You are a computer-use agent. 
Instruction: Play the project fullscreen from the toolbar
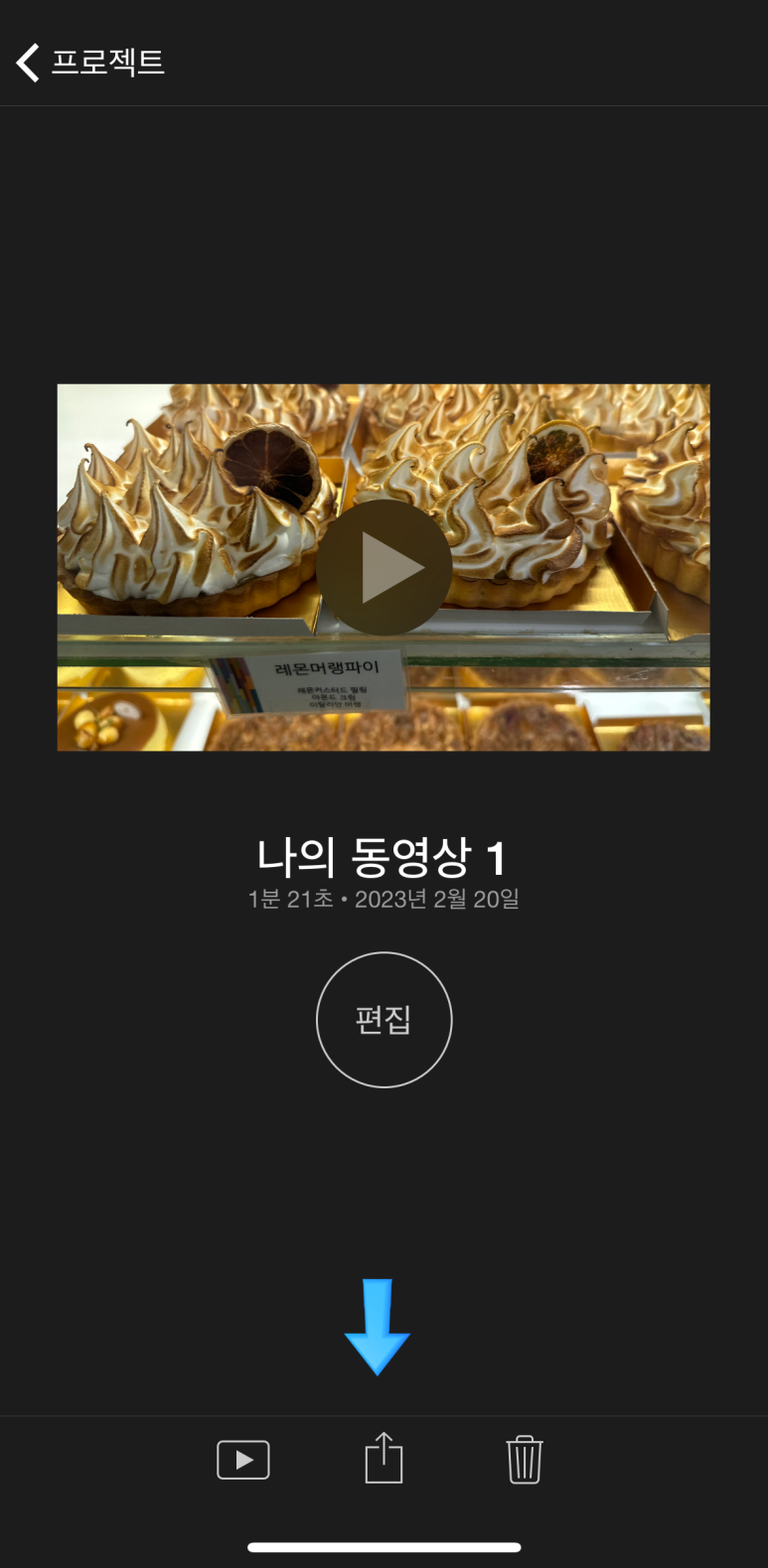coord(243,1460)
